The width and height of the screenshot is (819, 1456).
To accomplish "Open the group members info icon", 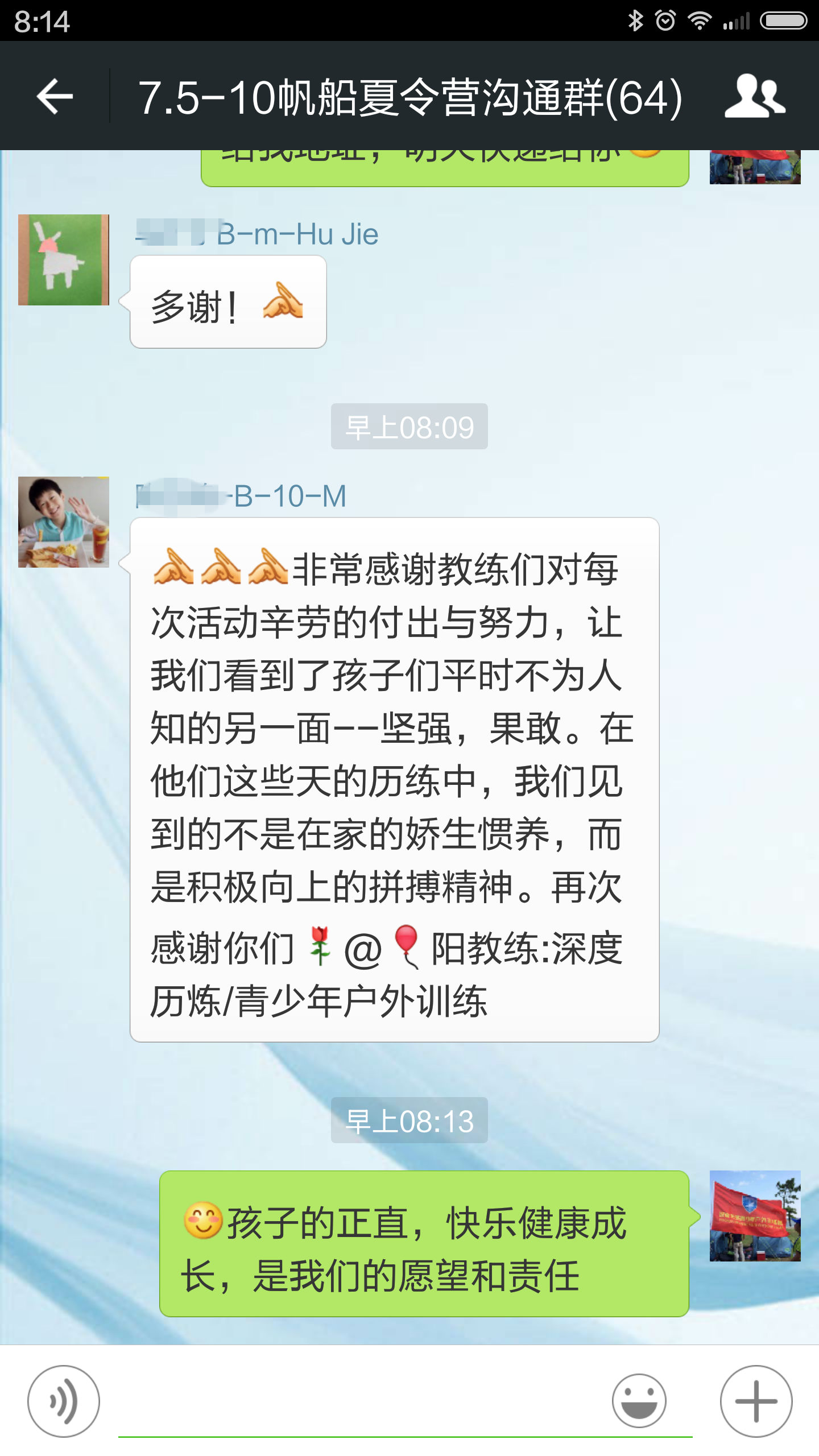I will (x=755, y=96).
